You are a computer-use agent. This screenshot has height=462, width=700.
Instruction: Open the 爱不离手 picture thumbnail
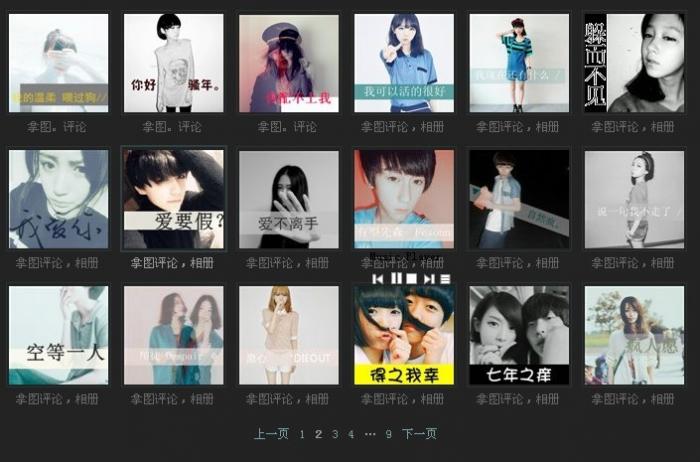(288, 198)
